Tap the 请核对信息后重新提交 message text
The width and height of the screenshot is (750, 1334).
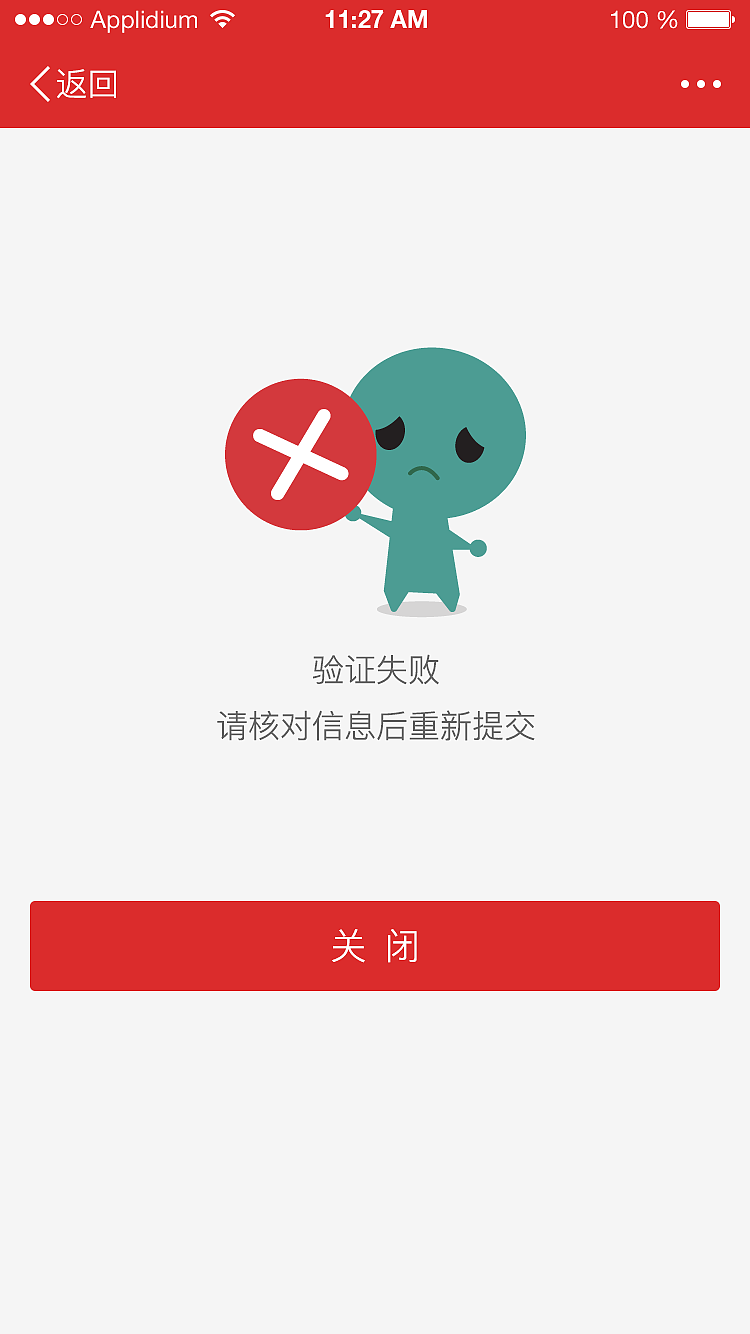click(375, 728)
